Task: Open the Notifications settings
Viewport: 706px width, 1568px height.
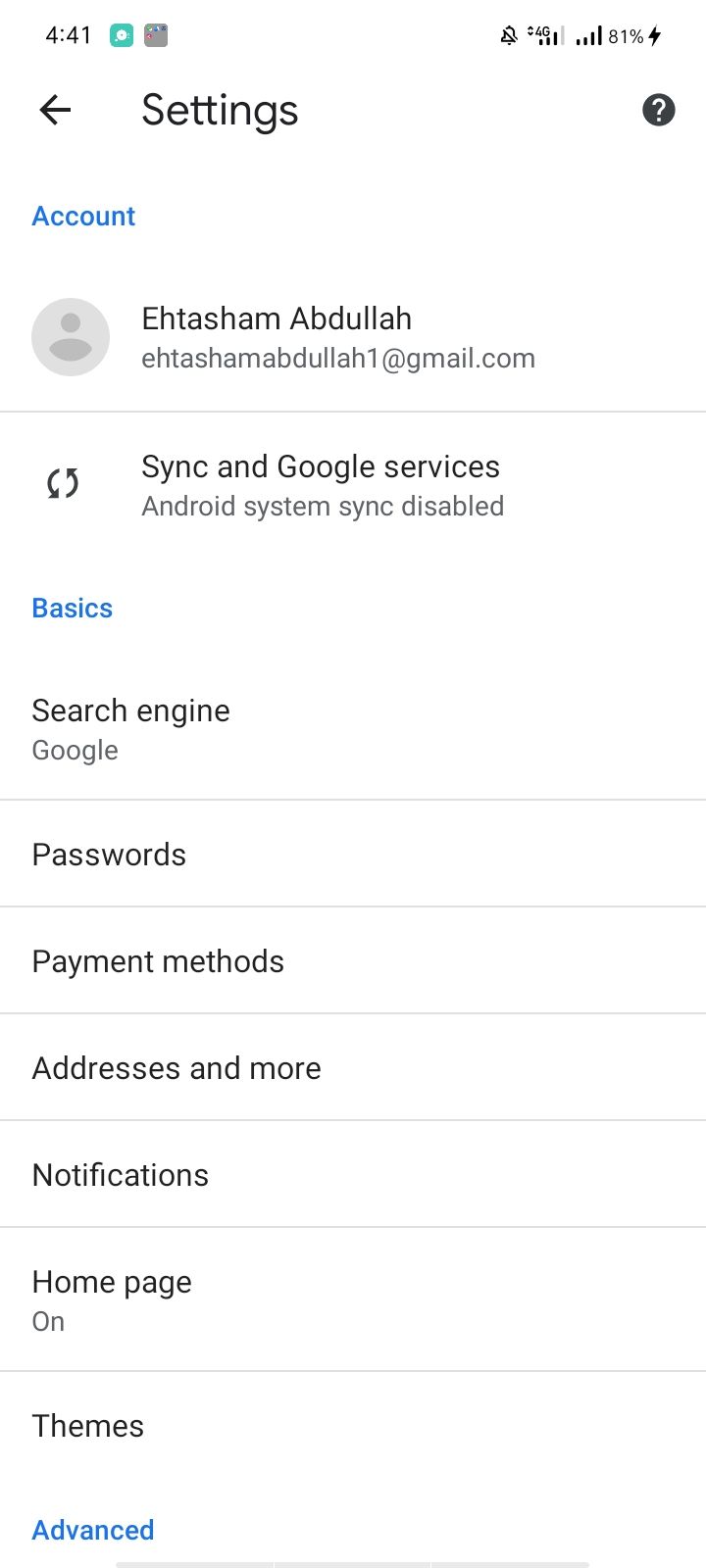Action: (x=353, y=1174)
